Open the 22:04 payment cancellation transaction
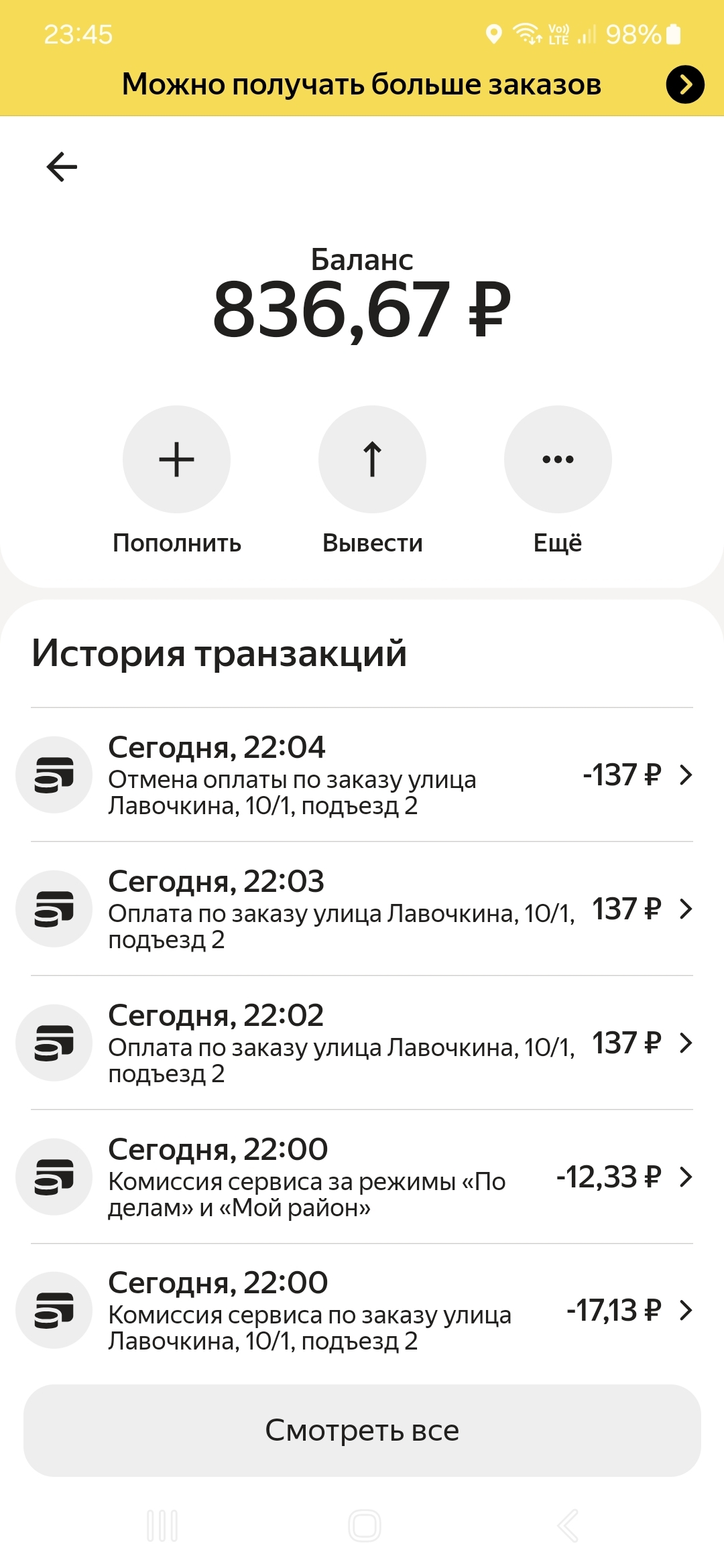The image size is (724, 1568). [x=362, y=775]
